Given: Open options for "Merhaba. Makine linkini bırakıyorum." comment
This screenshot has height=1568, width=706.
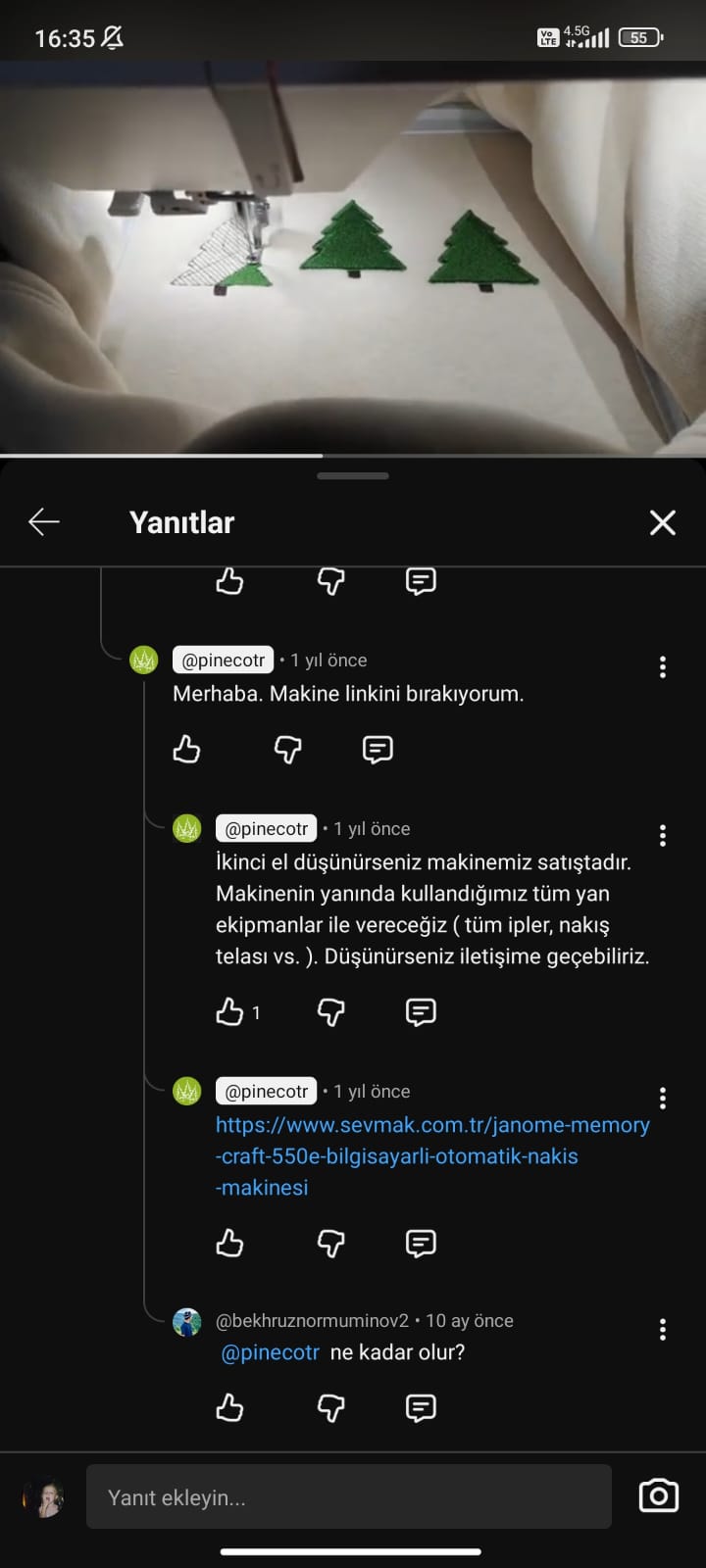Looking at the screenshot, I should point(663,667).
